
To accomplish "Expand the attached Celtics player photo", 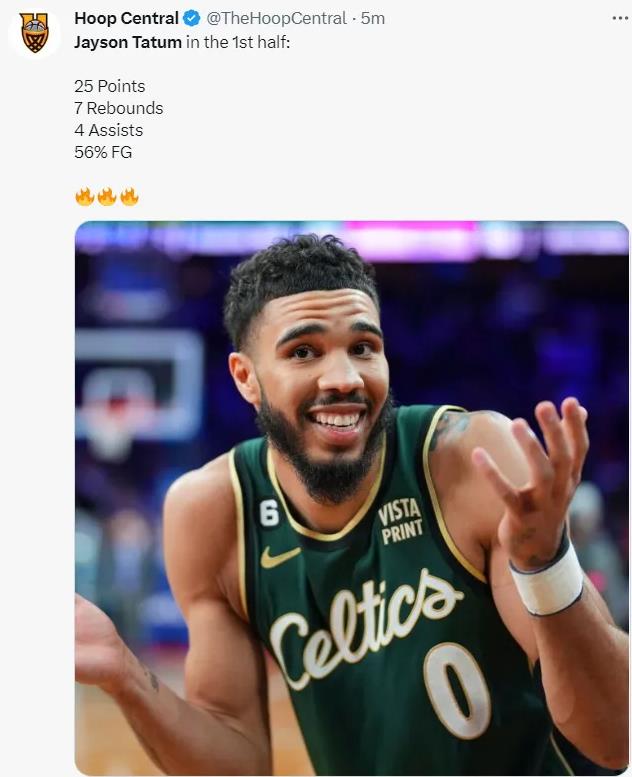I will (351, 497).
